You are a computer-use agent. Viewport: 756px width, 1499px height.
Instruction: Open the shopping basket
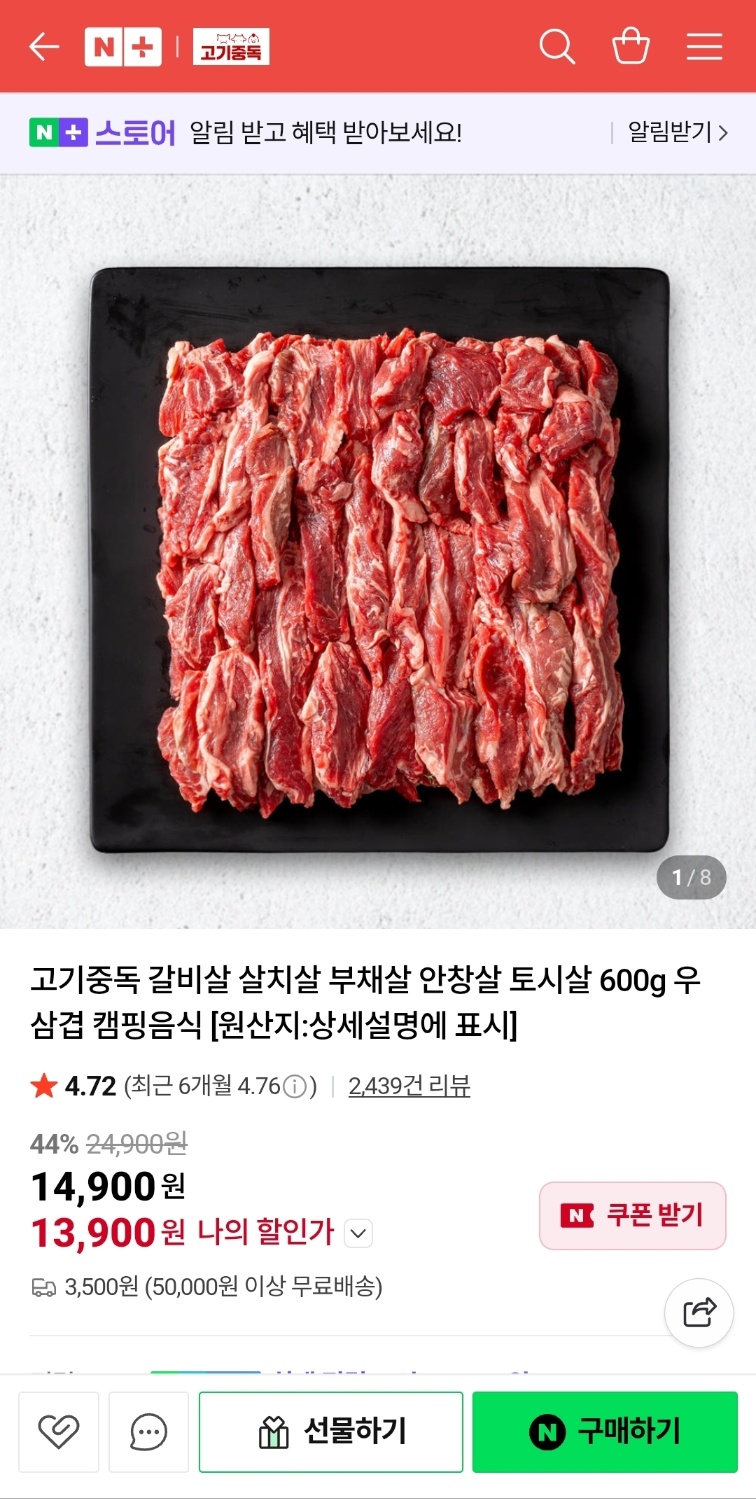631,47
